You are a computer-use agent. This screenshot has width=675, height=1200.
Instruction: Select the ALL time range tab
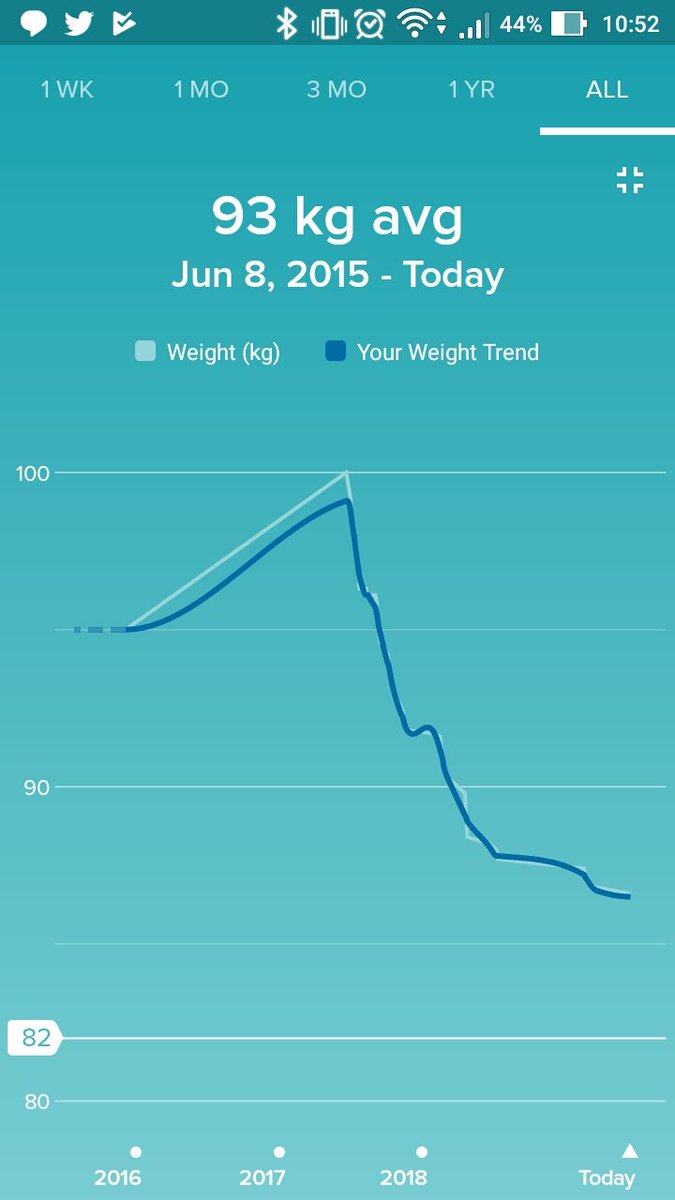coord(607,90)
